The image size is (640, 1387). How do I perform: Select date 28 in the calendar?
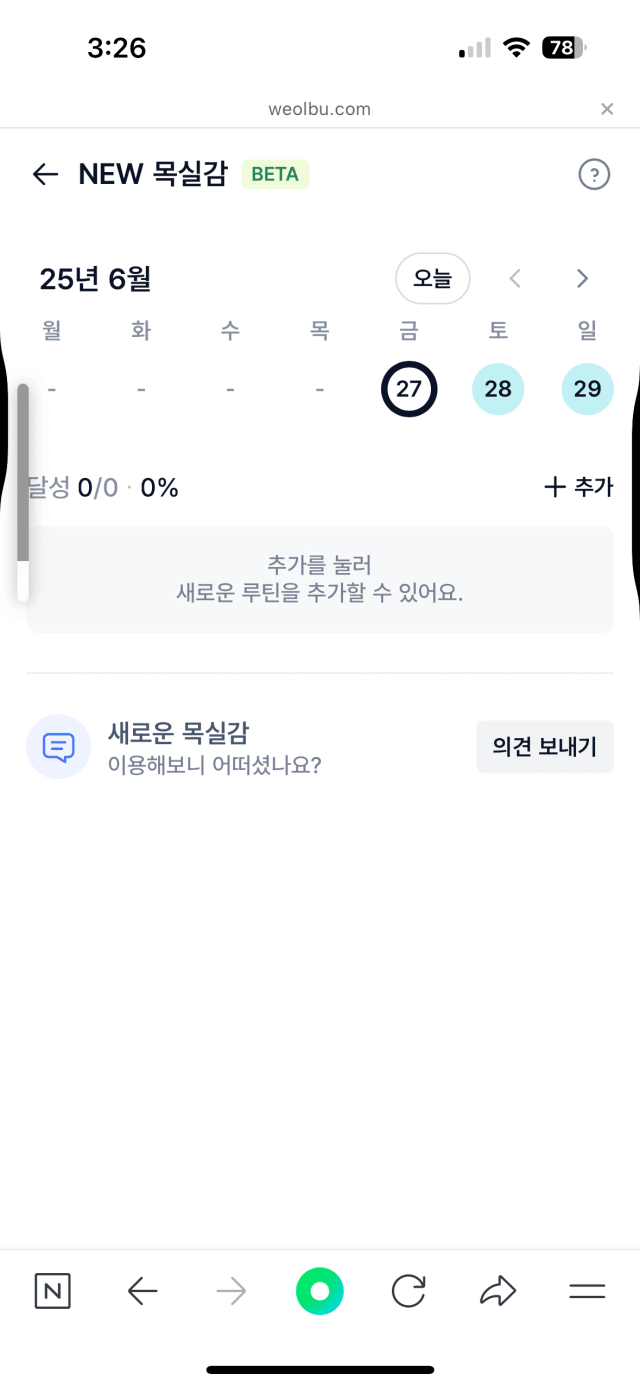pos(498,389)
